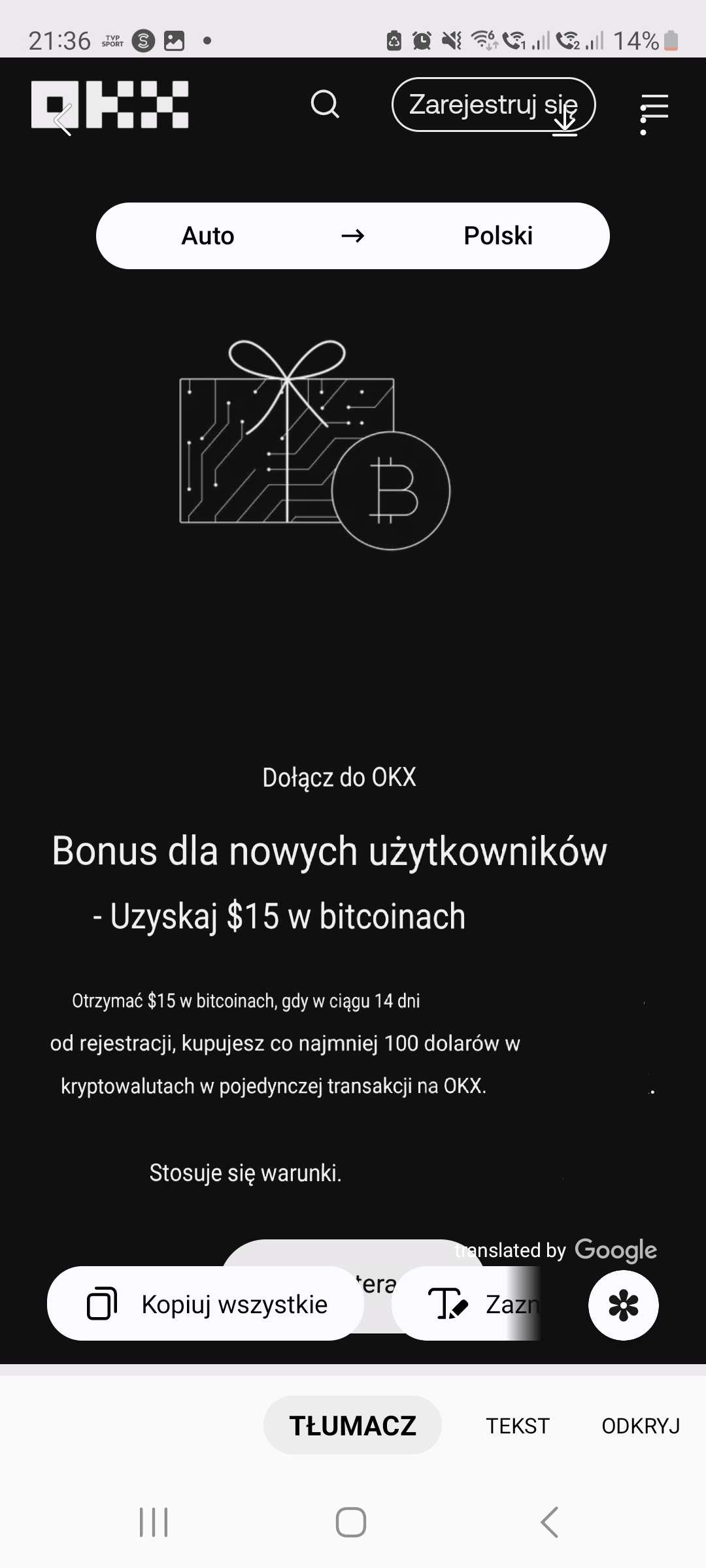706x1568 pixels.
Task: Change target language Polski
Action: tap(497, 236)
